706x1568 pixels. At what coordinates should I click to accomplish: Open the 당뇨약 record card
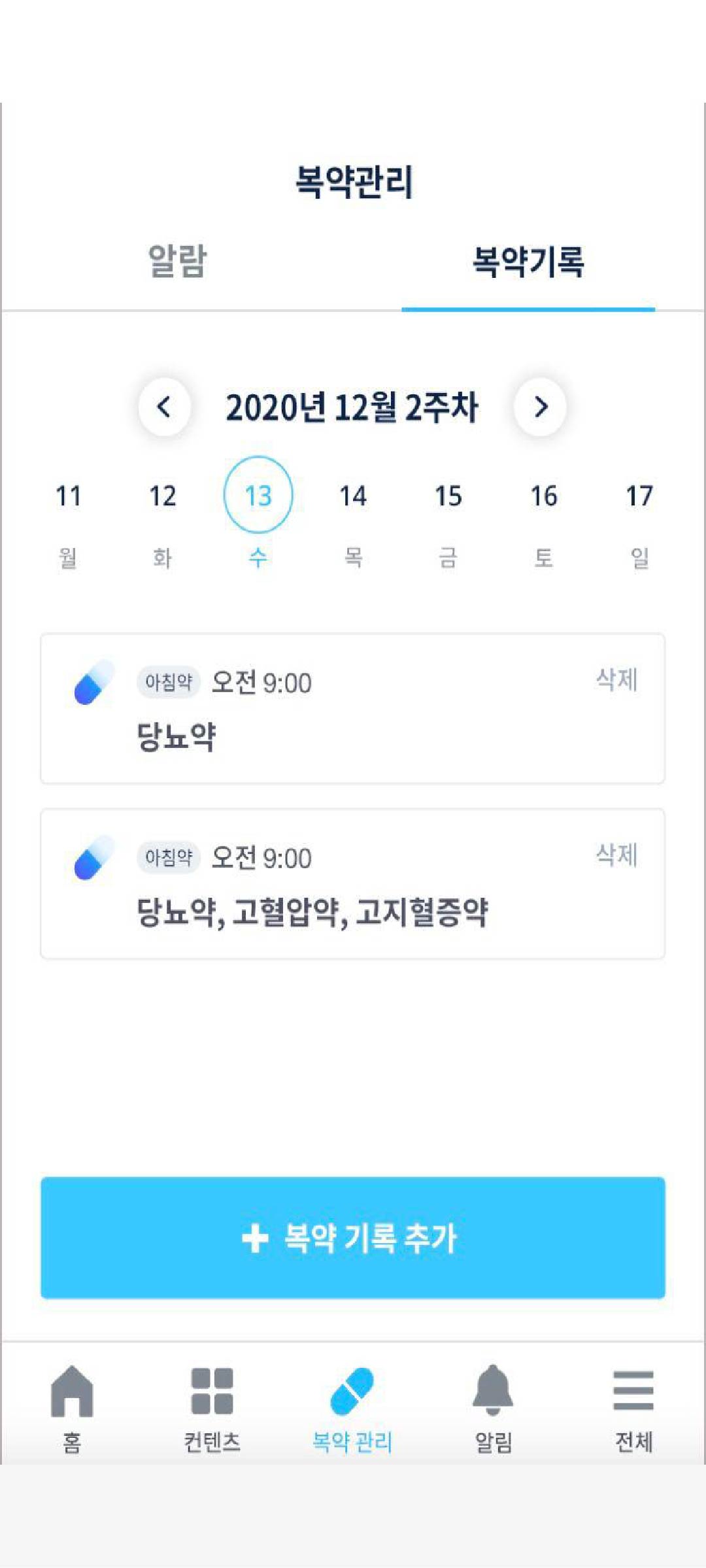353,709
